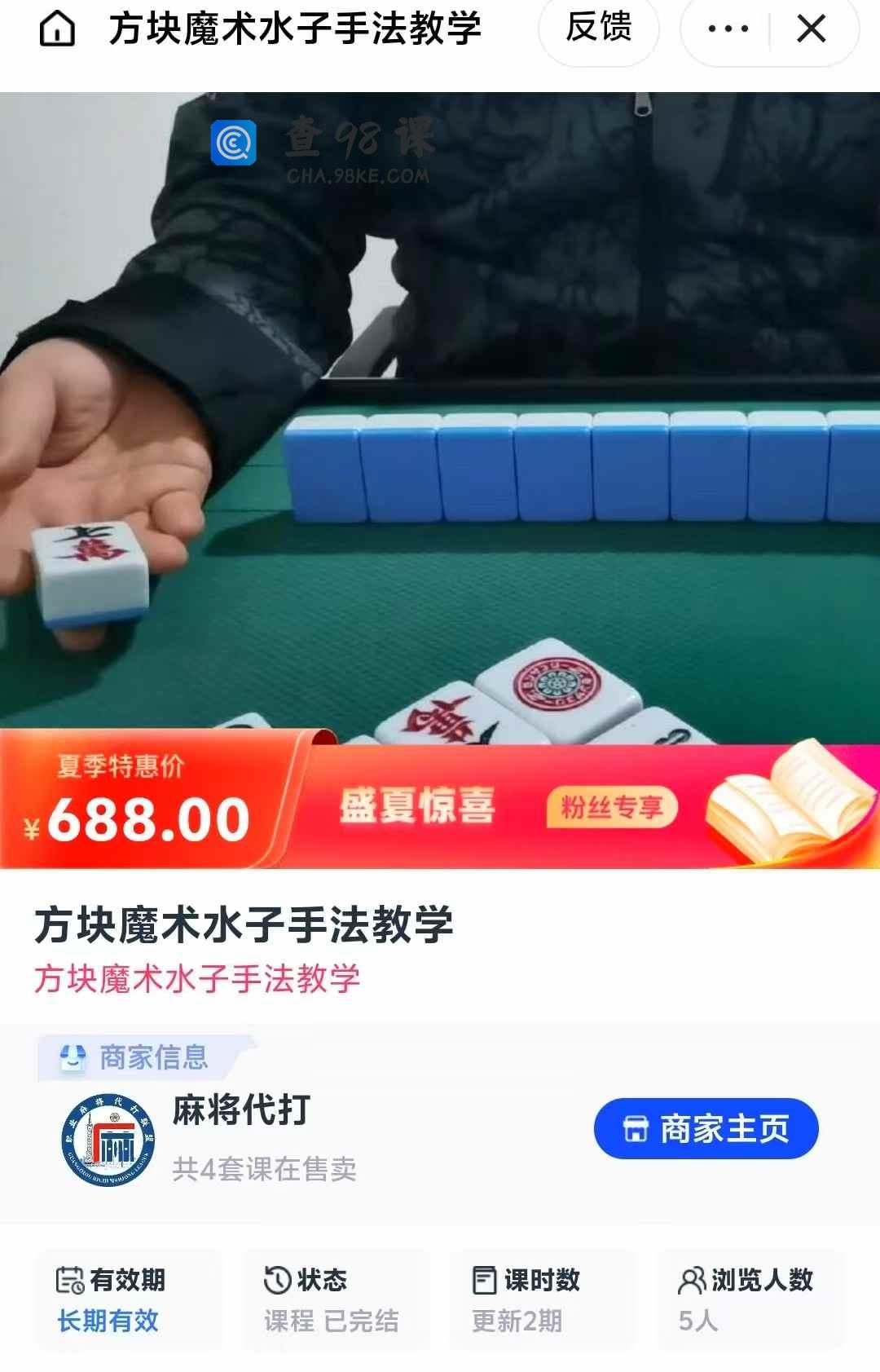The height and width of the screenshot is (1372, 880).
Task: Open the 反馈 feedback button
Action: [x=599, y=28]
